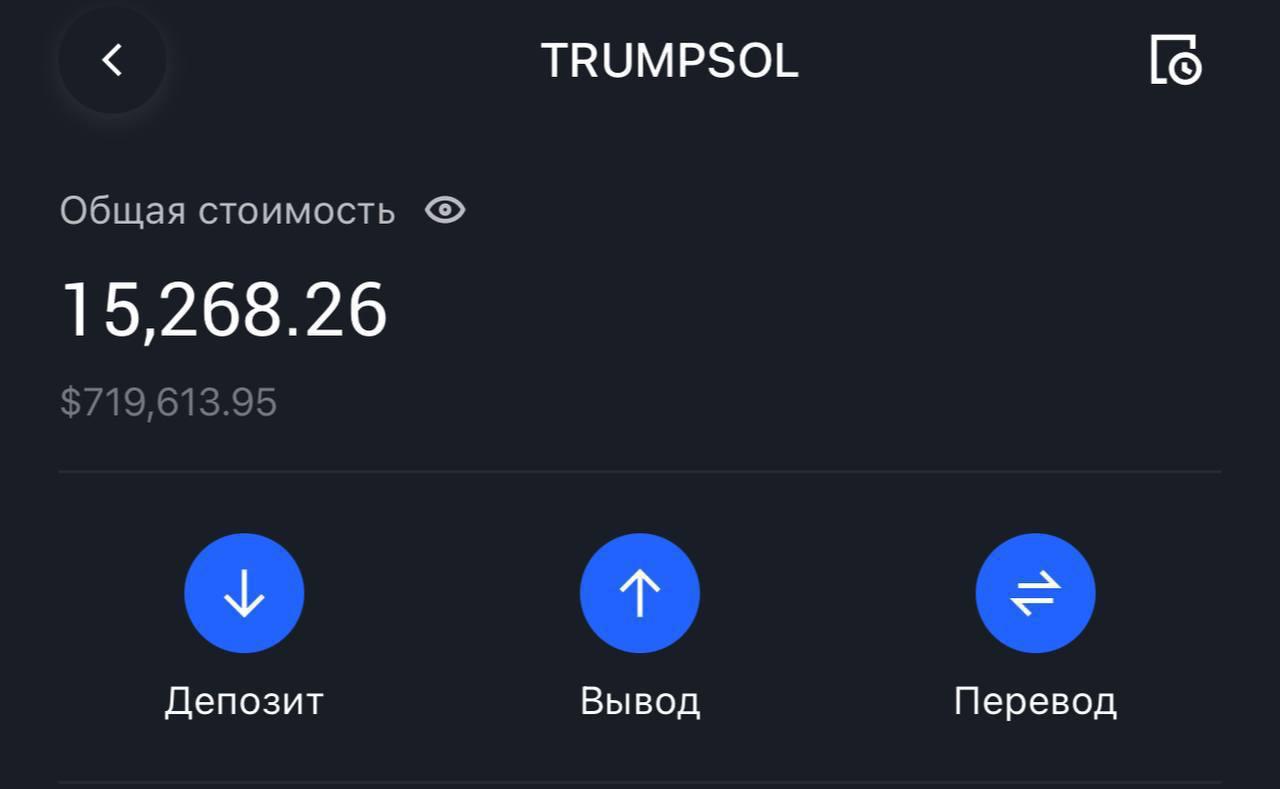Screen dimensions: 1280x789
Task: Hide the total value with the eye
Action: 445,210
